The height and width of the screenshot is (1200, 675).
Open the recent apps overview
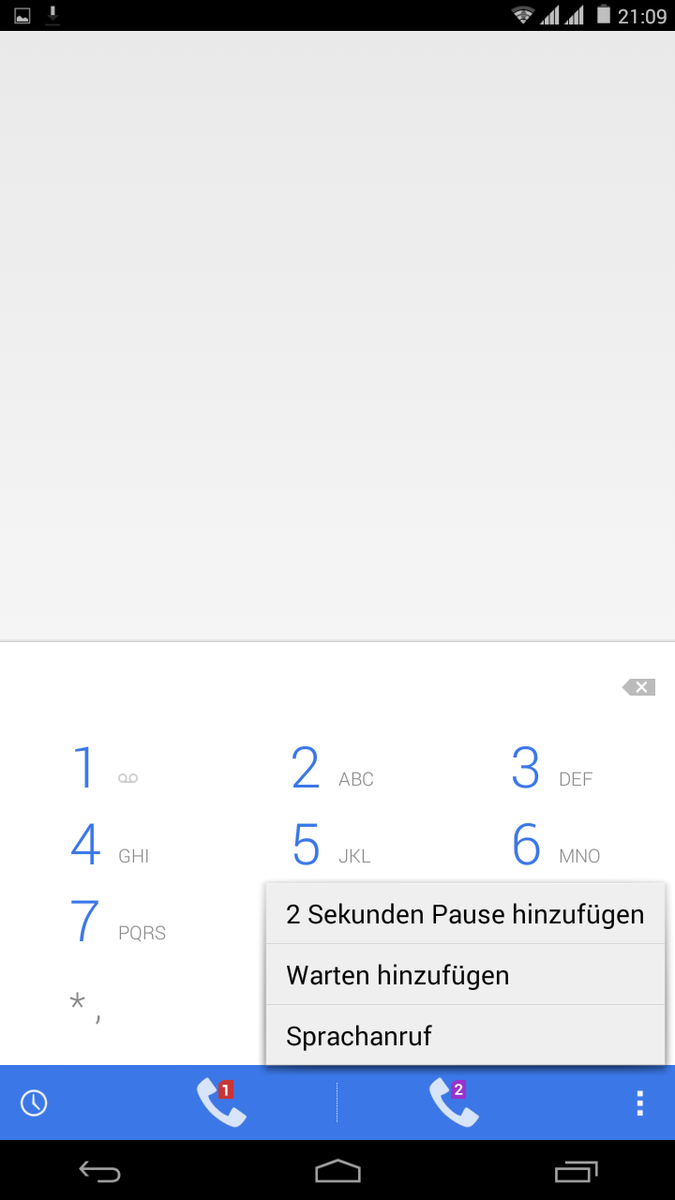point(575,1171)
